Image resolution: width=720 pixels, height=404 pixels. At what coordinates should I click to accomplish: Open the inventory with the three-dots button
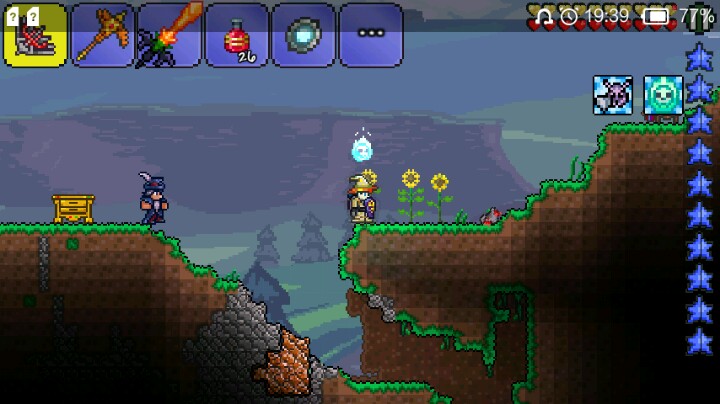[370, 35]
